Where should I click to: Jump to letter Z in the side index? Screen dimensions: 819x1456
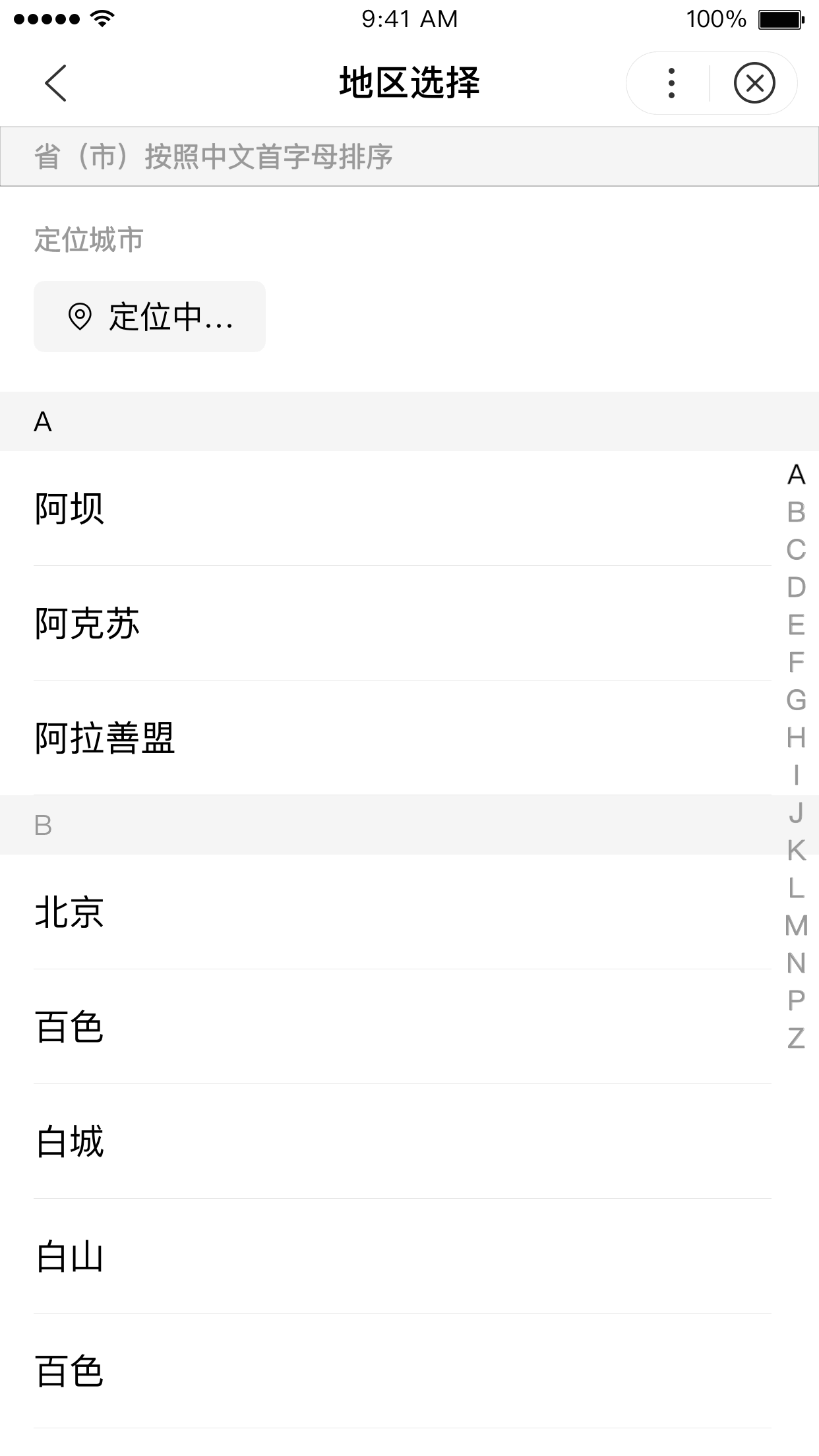coord(796,1039)
